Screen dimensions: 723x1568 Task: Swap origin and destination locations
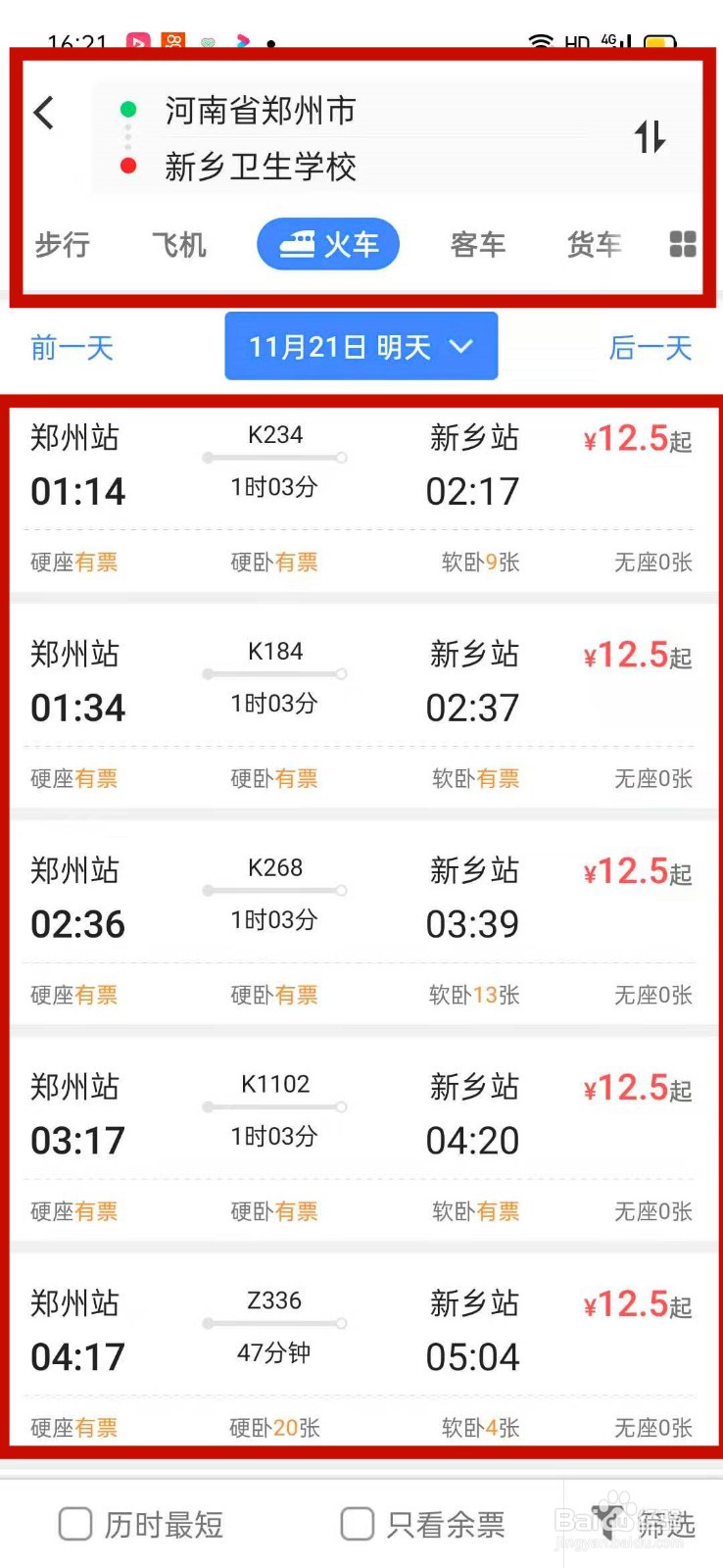point(650,136)
